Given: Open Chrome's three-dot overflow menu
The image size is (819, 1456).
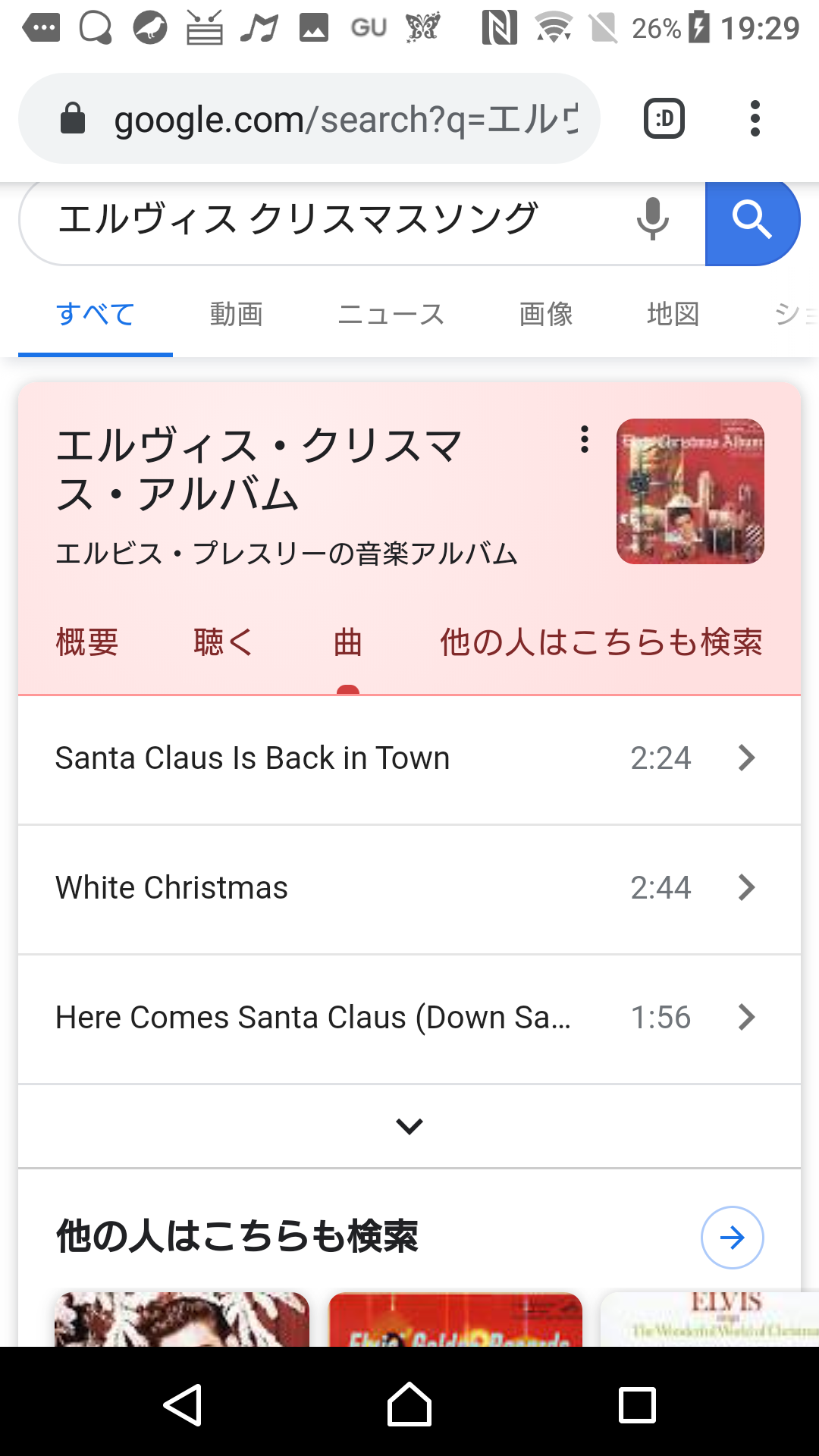Looking at the screenshot, I should (755, 119).
